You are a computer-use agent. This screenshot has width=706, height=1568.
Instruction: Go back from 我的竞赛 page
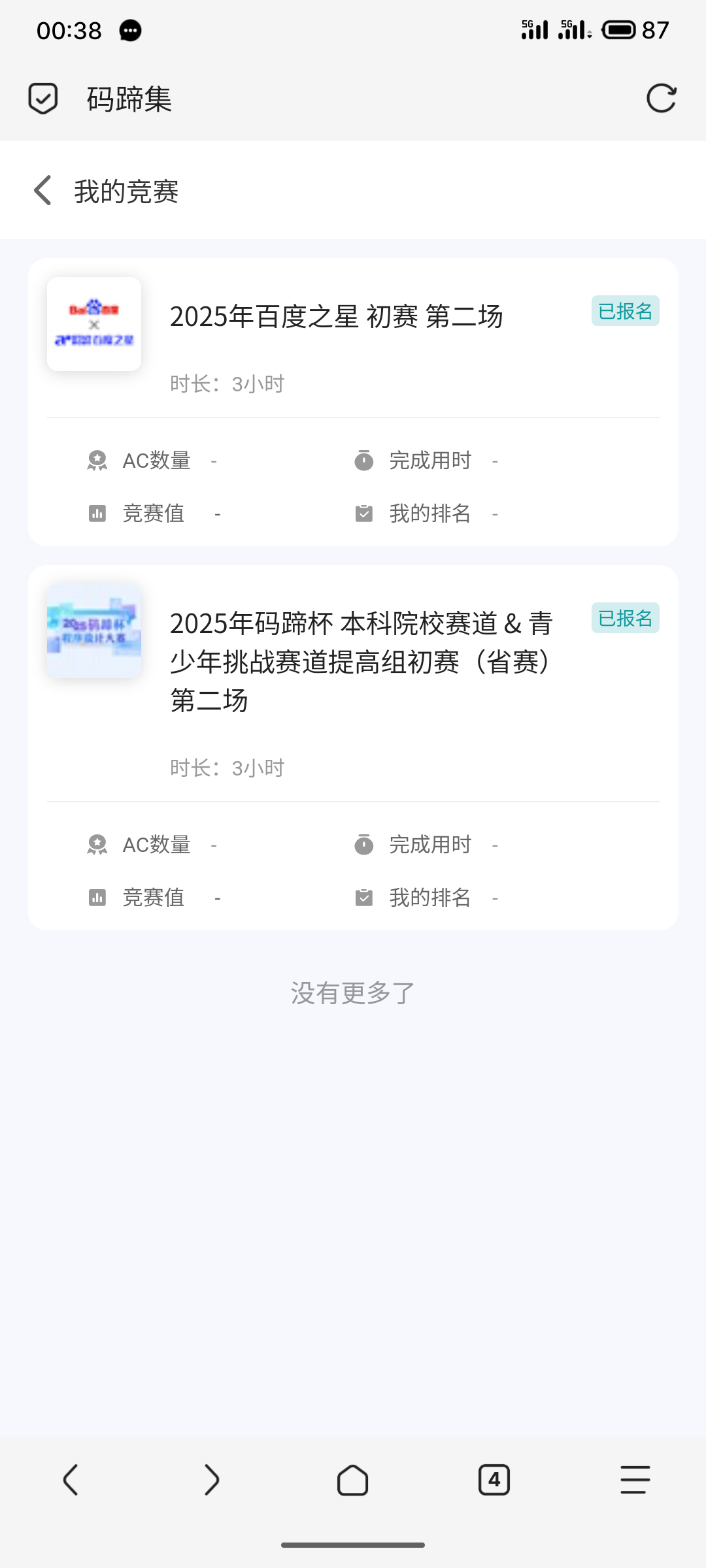[42, 191]
